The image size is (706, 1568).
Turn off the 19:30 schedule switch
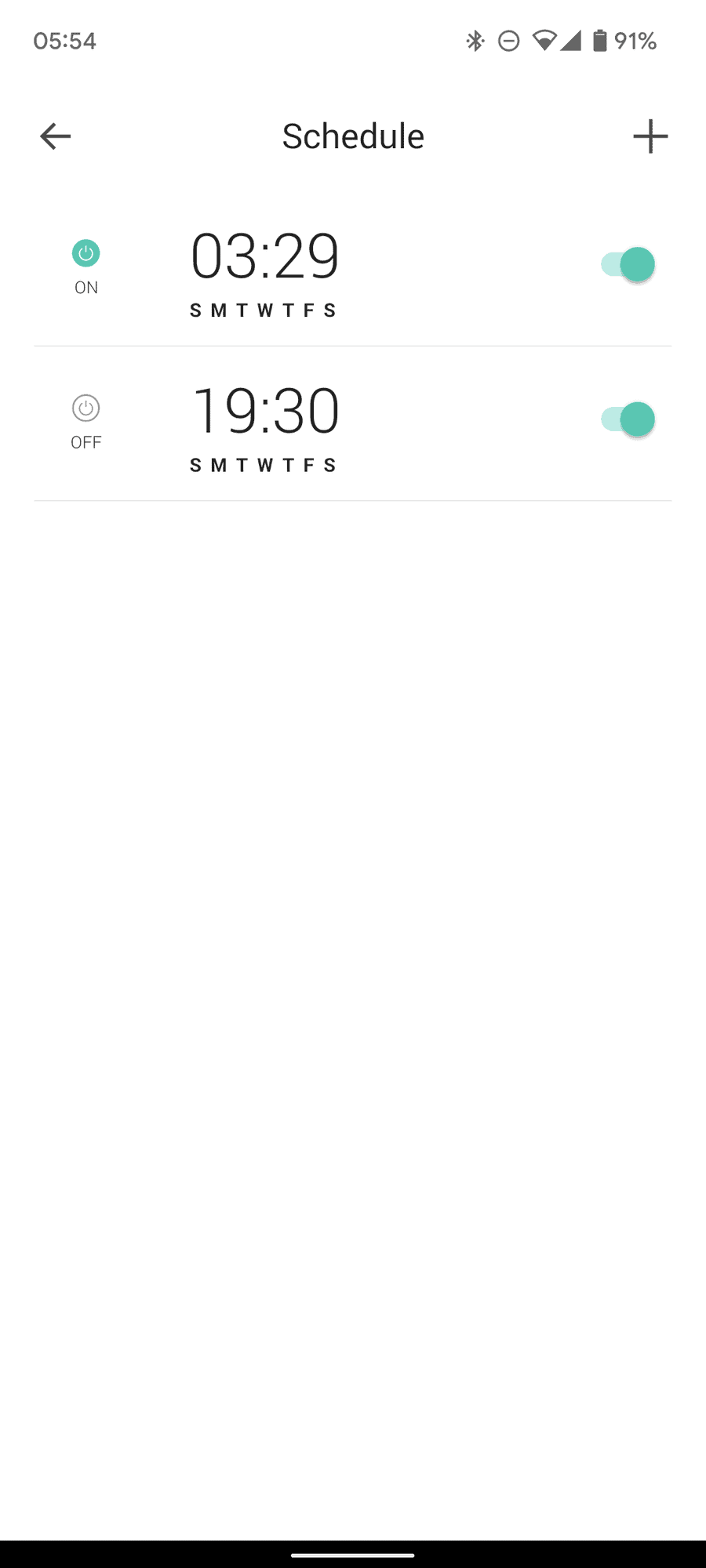pyautogui.click(x=628, y=419)
